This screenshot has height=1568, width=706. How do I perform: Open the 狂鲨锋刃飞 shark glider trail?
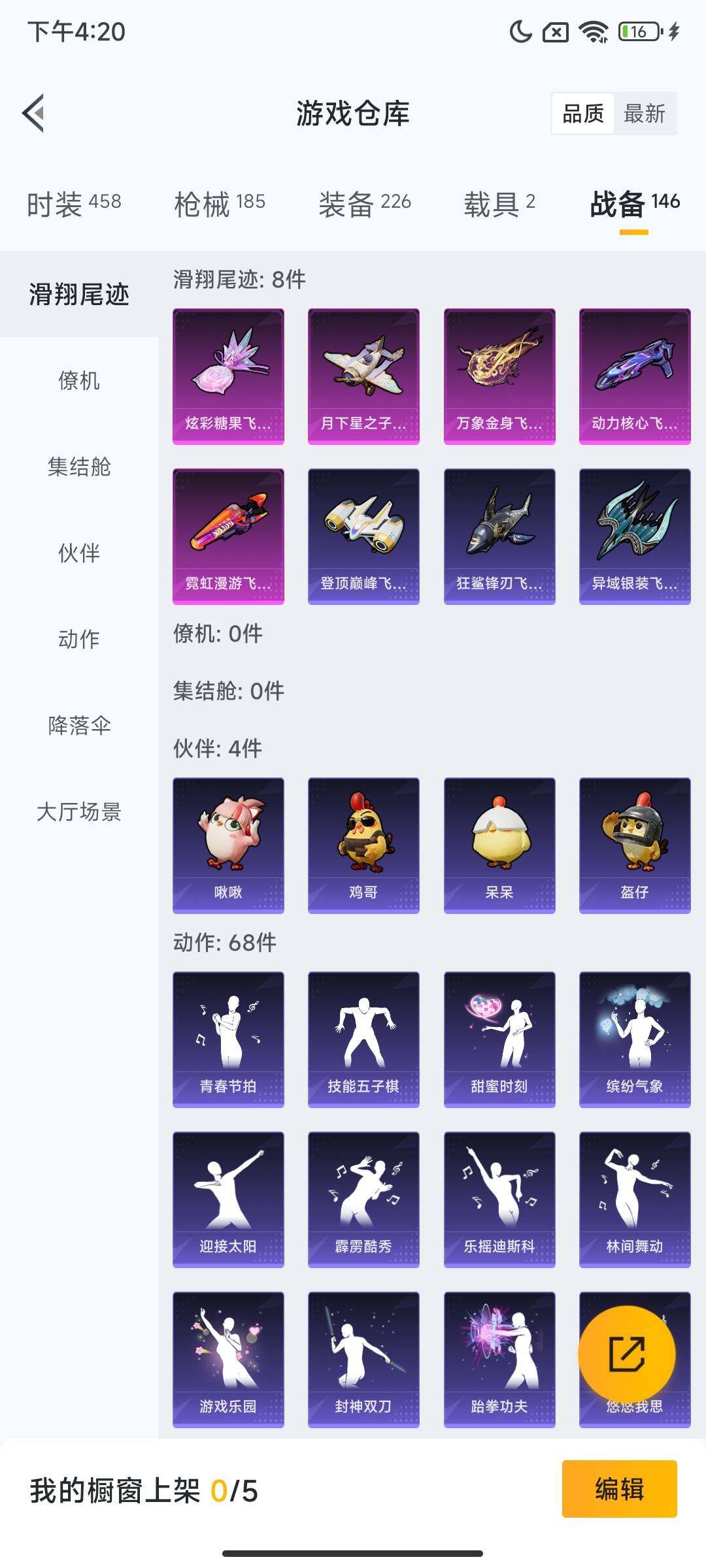[498, 536]
